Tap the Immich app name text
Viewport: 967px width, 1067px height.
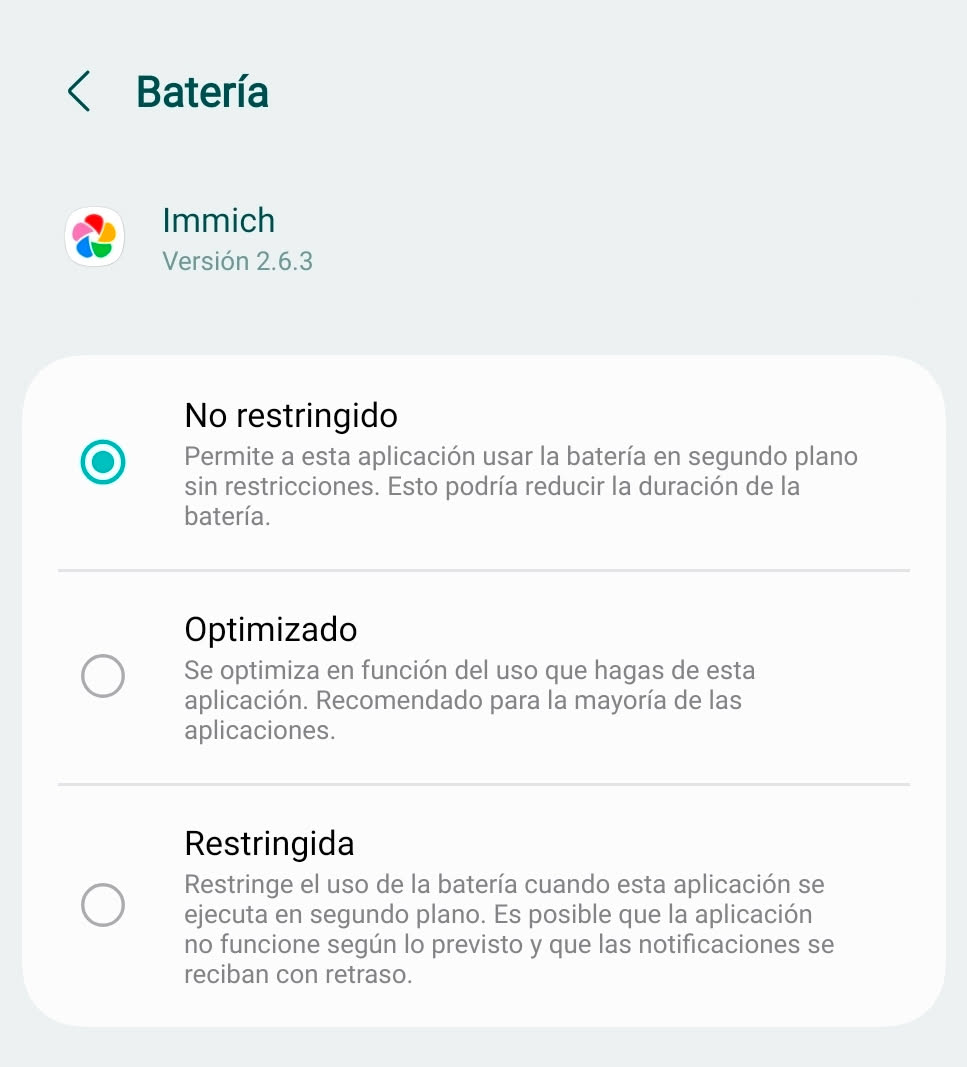click(x=218, y=220)
